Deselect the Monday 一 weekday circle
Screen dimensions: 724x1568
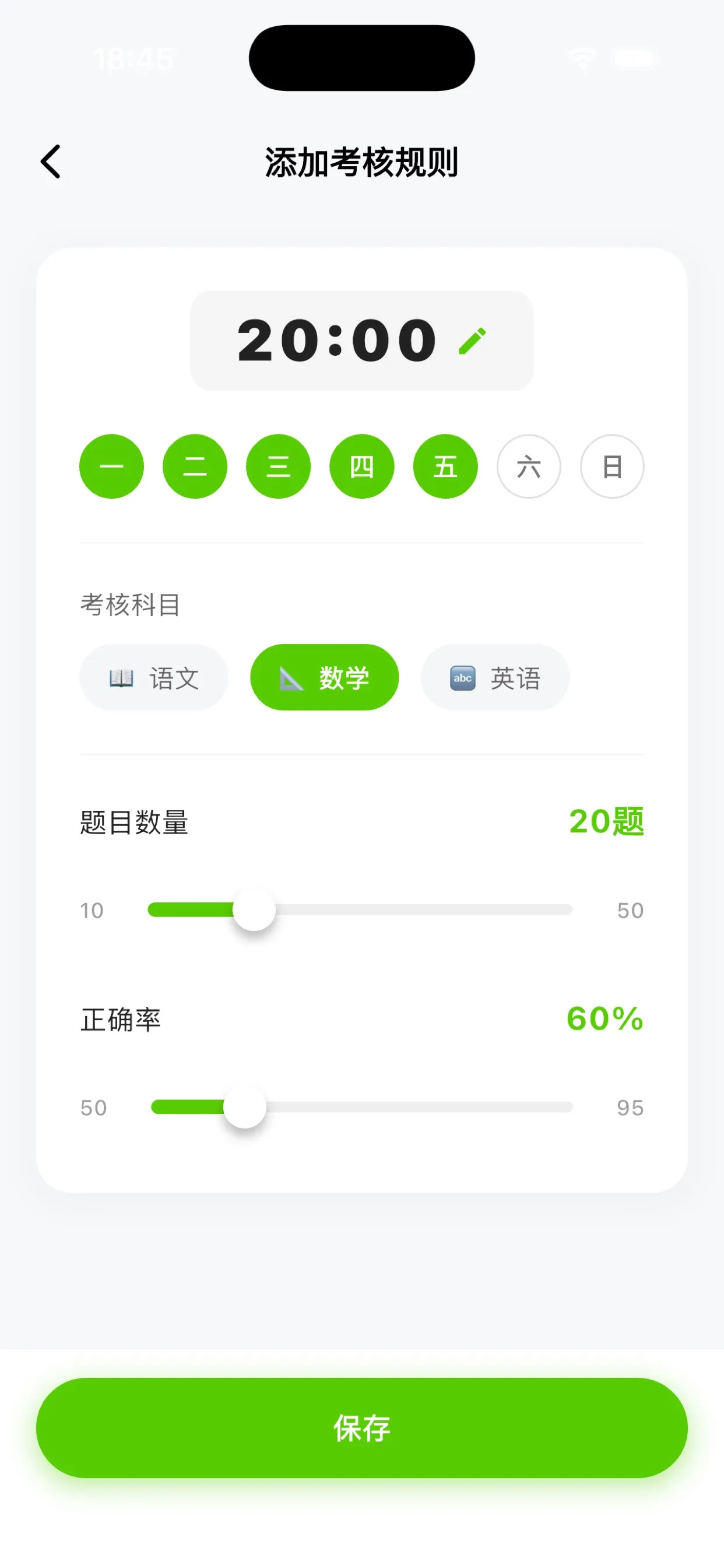(x=112, y=466)
